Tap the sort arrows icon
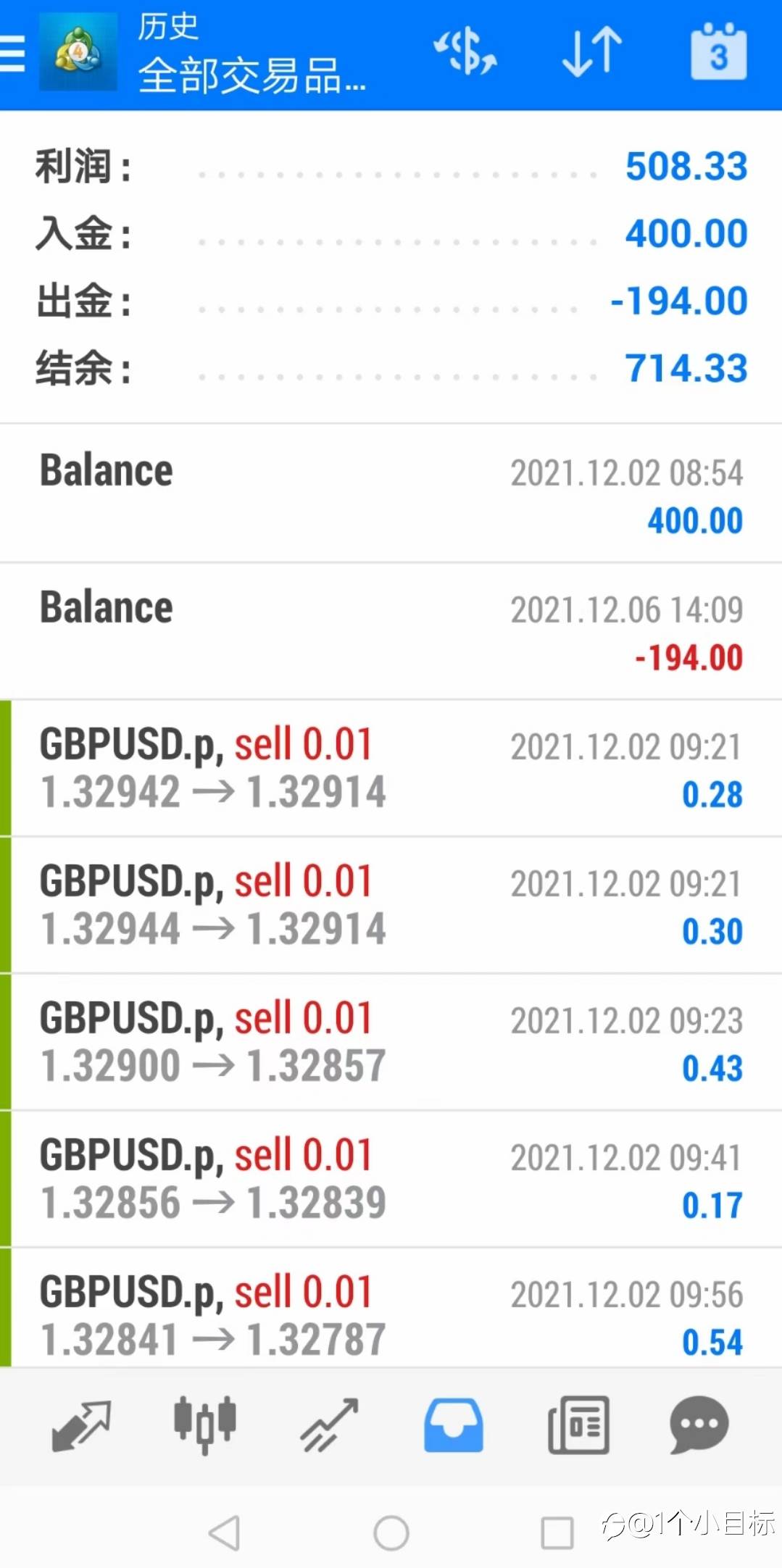Screen dimensions: 782x1568 coord(592,52)
